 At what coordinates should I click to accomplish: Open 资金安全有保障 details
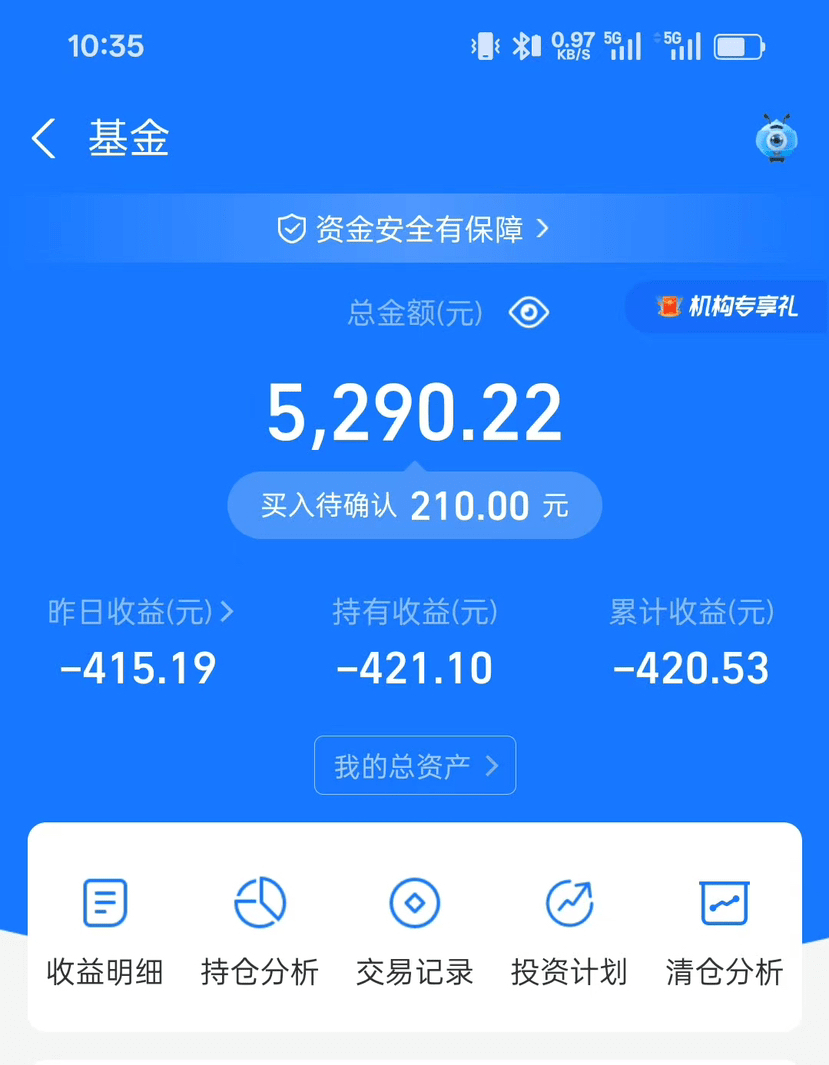click(x=414, y=230)
